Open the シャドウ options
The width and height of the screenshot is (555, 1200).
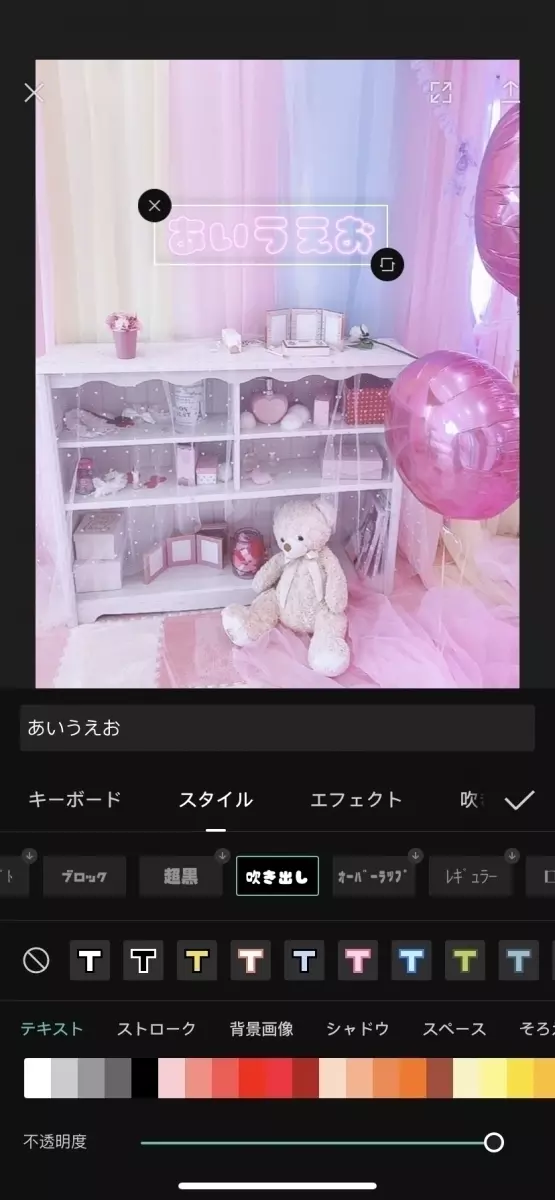pos(358,1029)
